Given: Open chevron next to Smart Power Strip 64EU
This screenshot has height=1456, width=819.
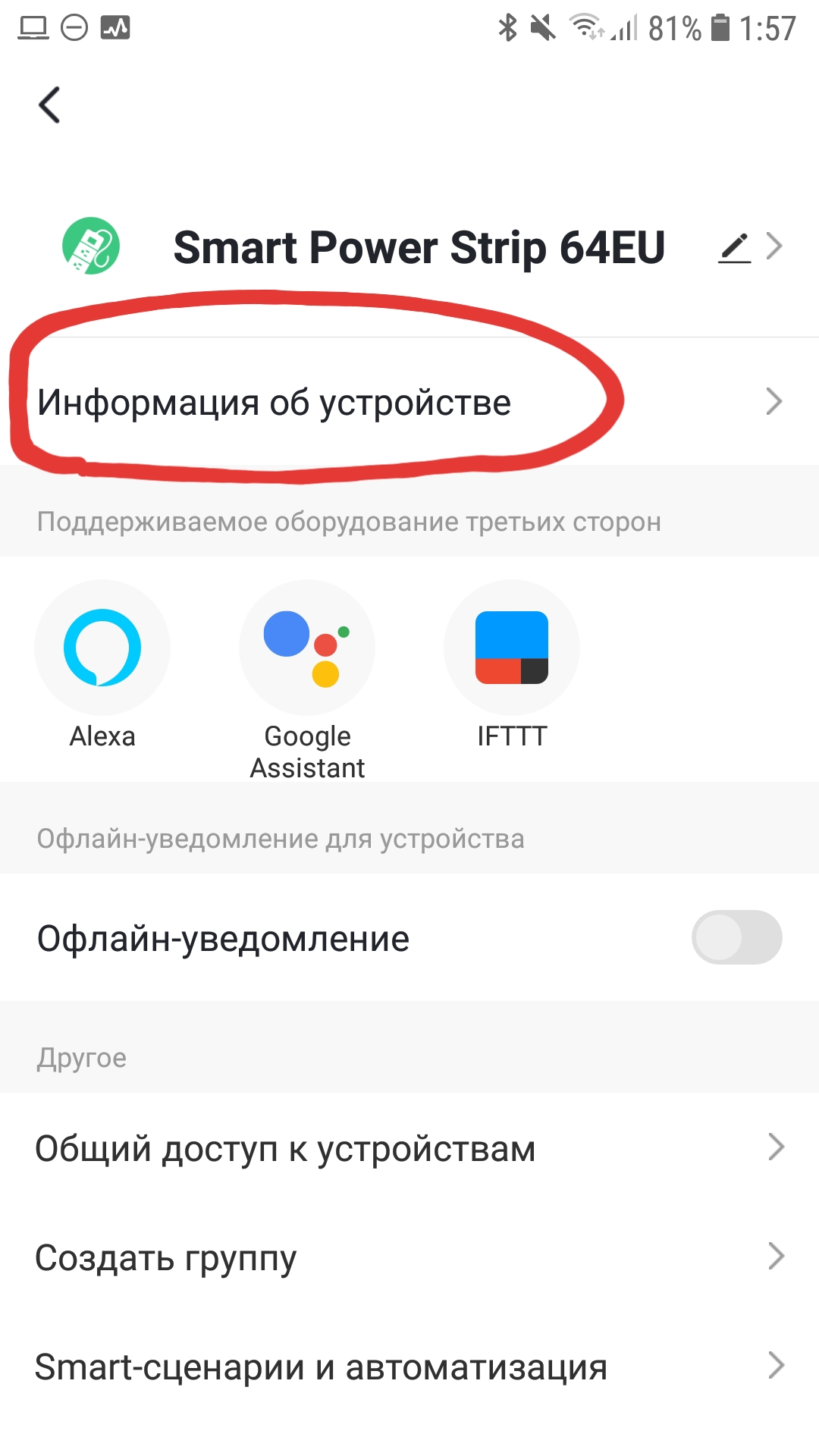Looking at the screenshot, I should point(773,246).
